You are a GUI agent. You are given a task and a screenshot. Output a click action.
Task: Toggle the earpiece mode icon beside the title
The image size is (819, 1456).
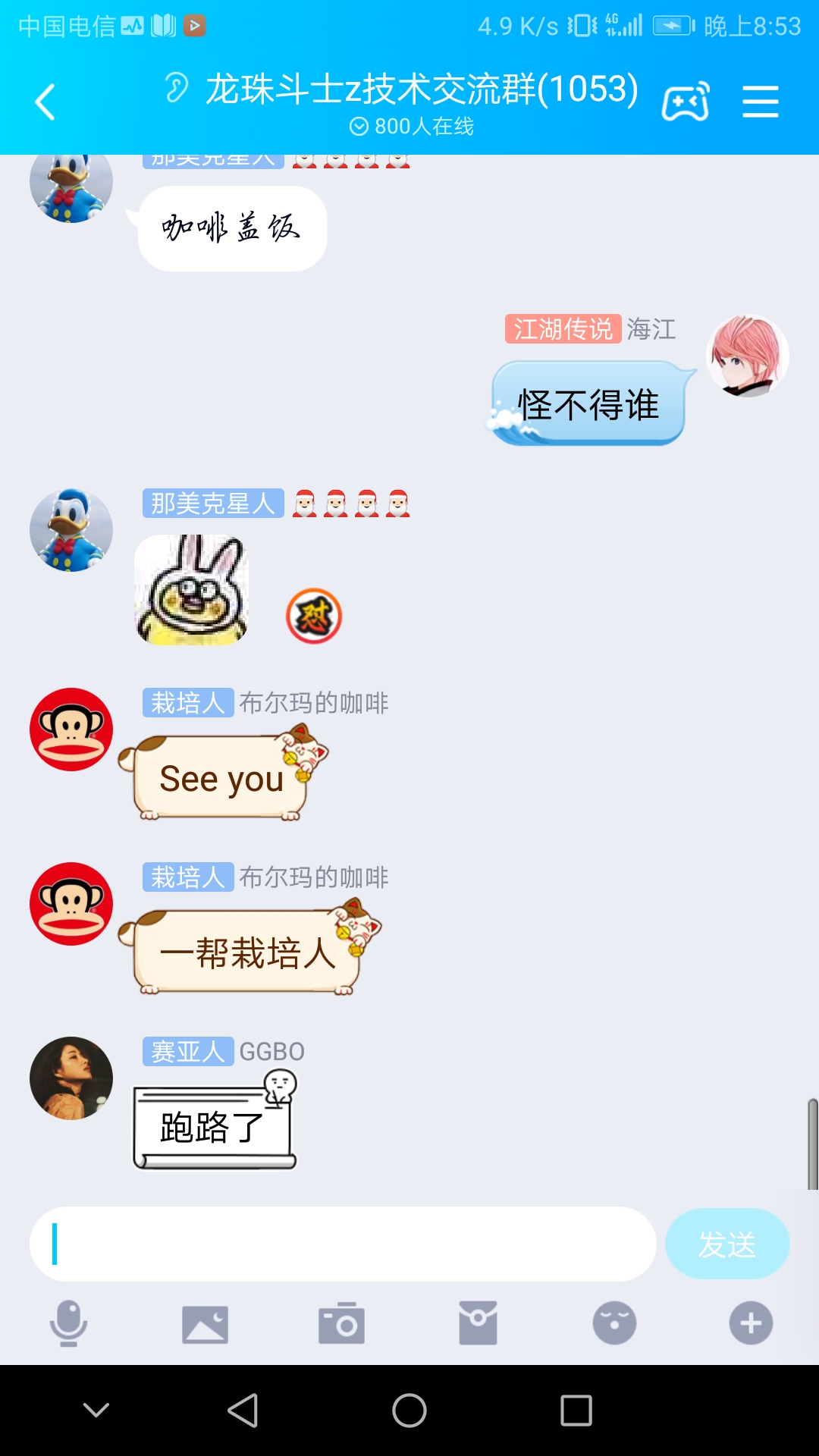[177, 88]
